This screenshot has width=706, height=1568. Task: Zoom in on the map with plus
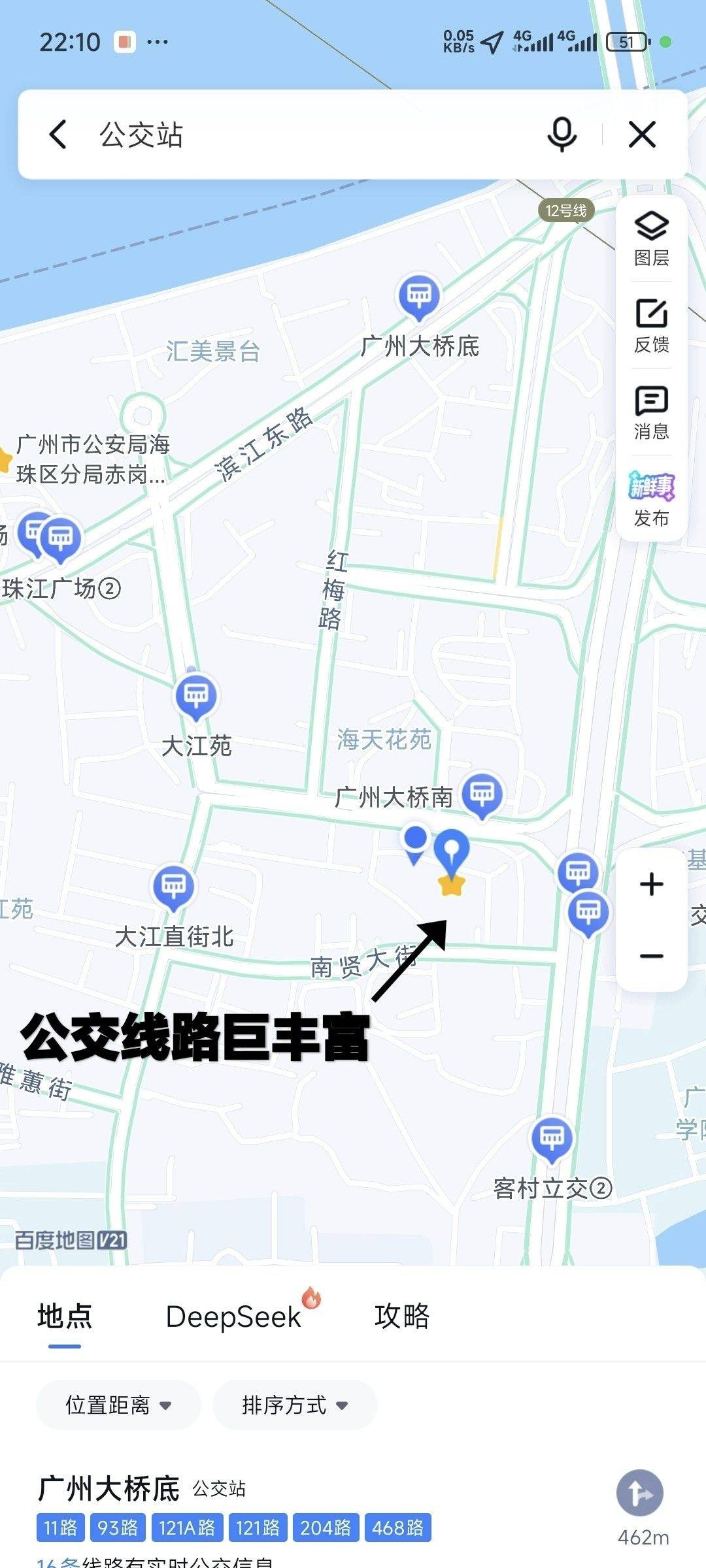(652, 884)
